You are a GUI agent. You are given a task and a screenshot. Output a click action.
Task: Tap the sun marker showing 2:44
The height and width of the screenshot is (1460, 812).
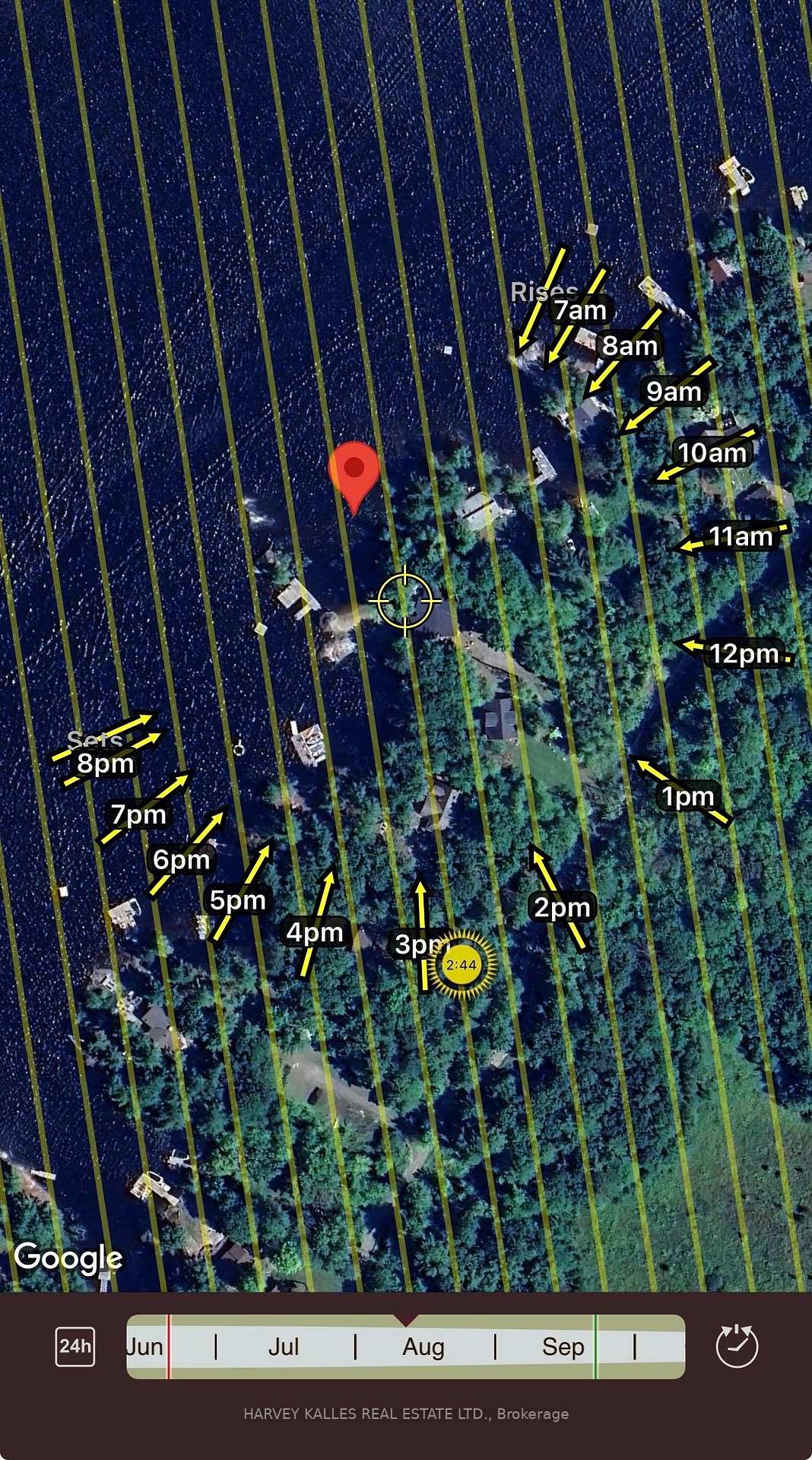point(462,965)
